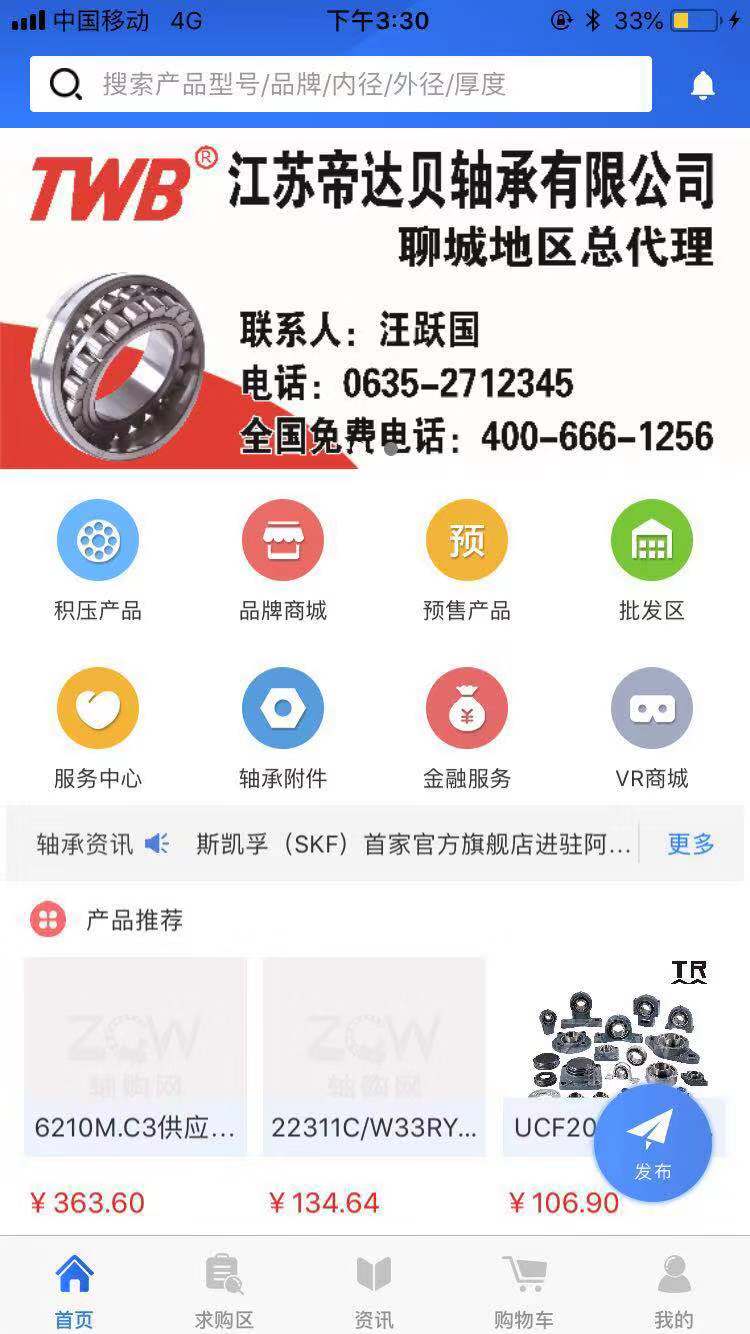Viewport: 750px width, 1334px height.
Task: Open the 6210M.C3 product thumbnail
Action: point(134,1056)
